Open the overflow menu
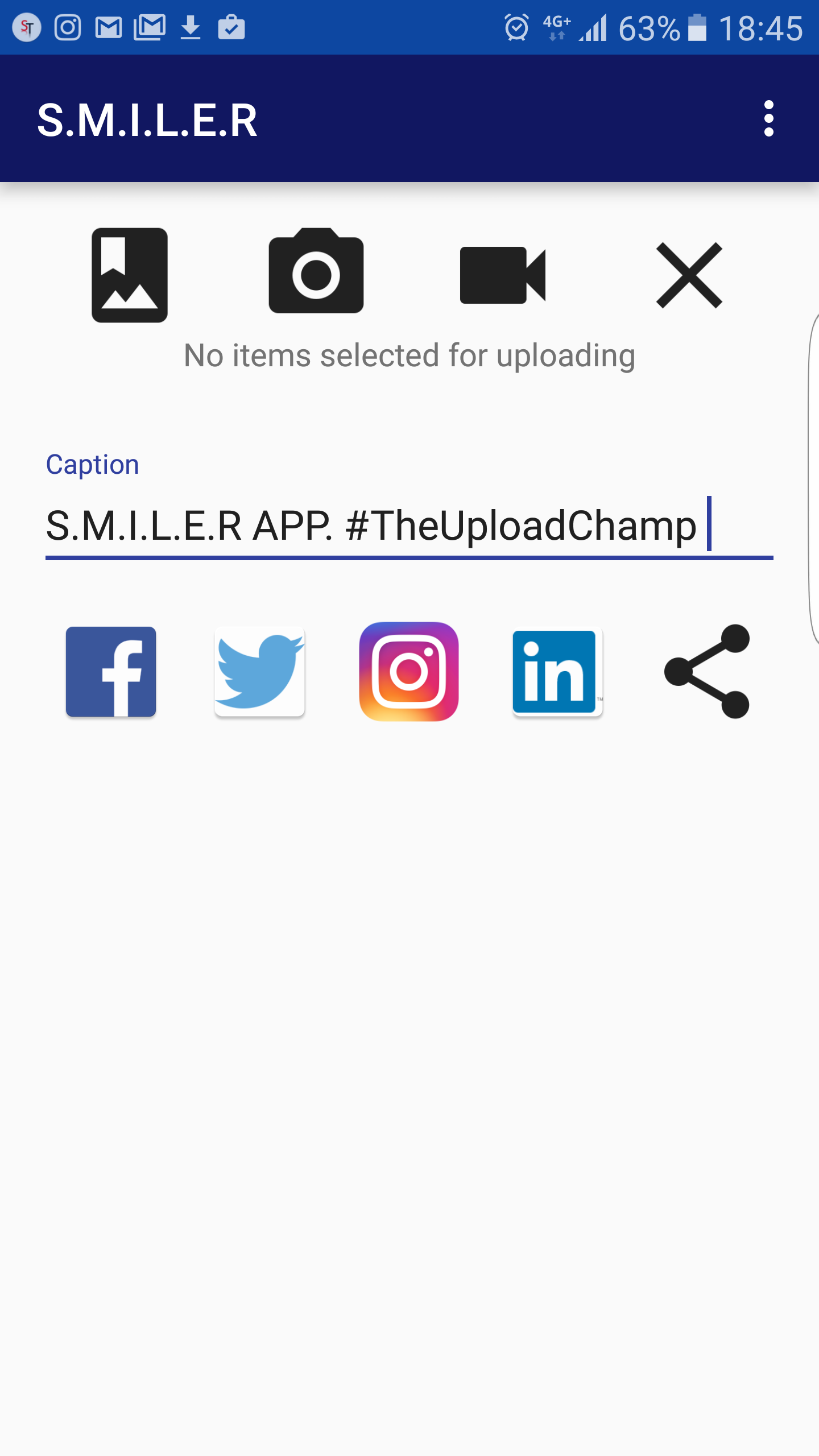Viewport: 819px width, 1456px height. pos(768,119)
